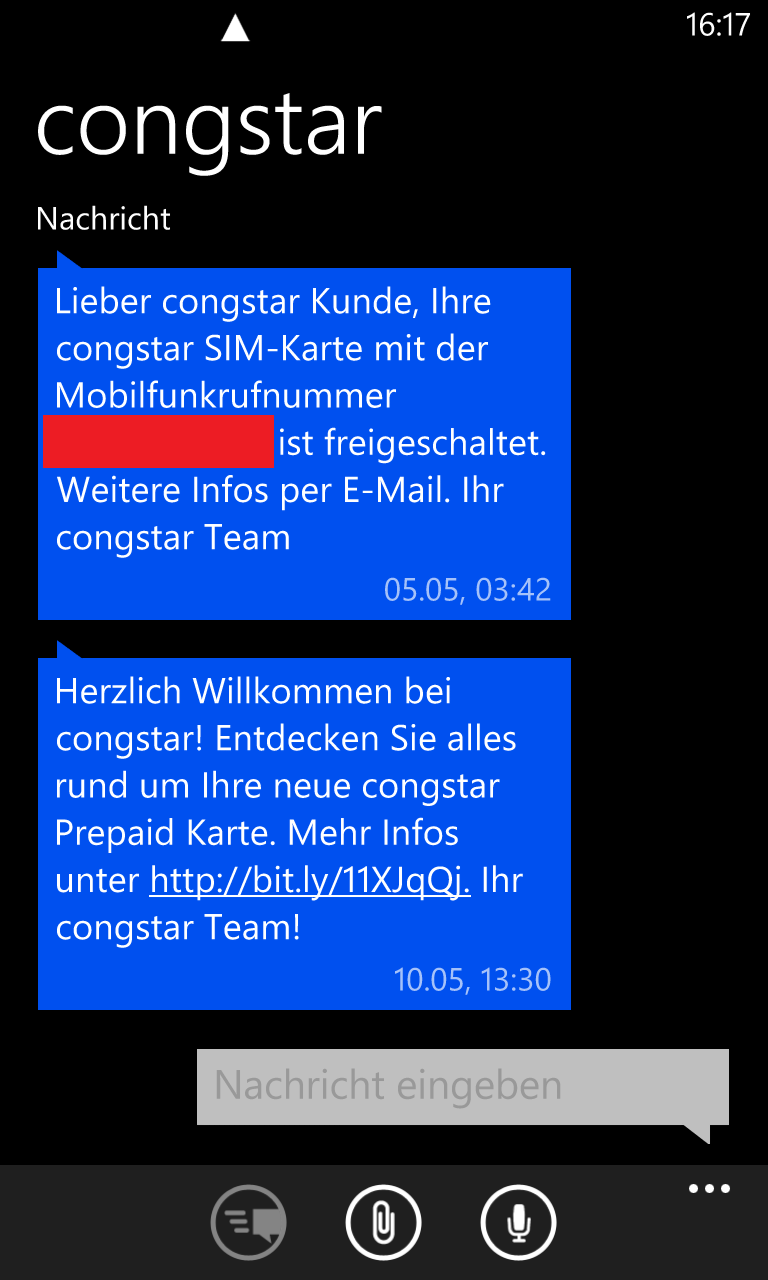
Task: Open the bit.ly link in the message
Action: [x=310, y=881]
